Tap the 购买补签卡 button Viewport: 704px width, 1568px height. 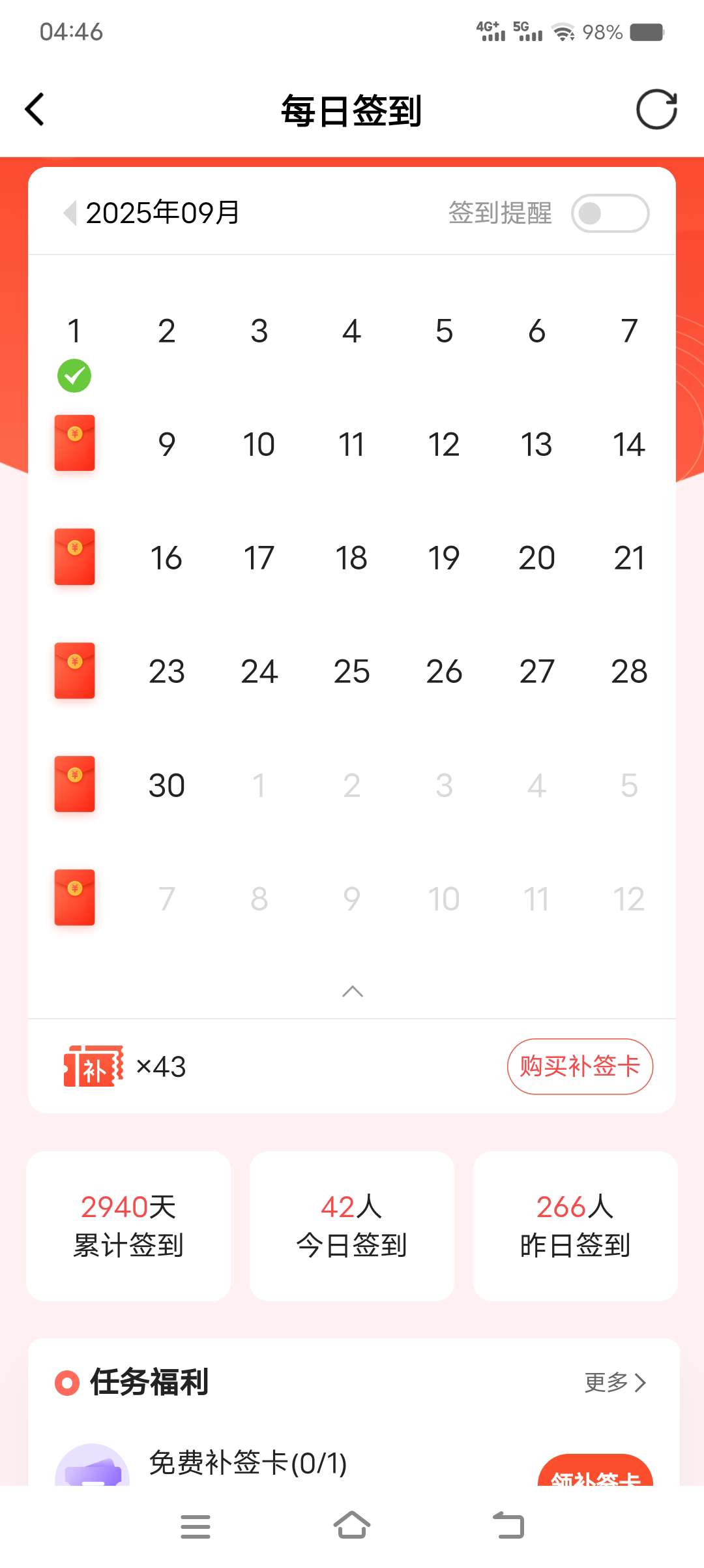coord(579,1066)
